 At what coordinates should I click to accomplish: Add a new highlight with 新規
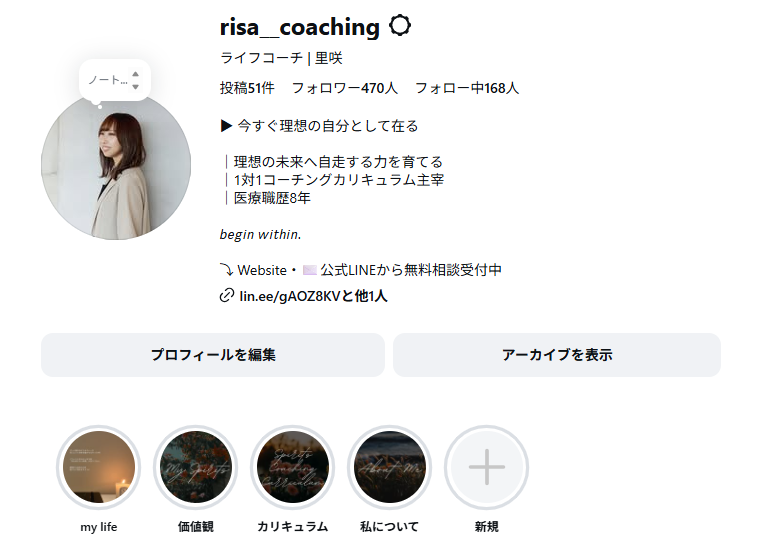click(486, 468)
